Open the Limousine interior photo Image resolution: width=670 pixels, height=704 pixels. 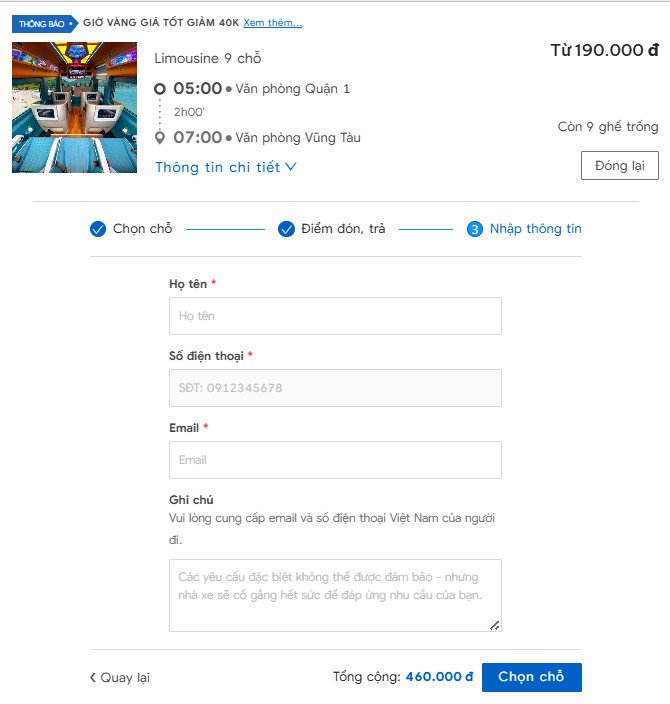pyautogui.click(x=74, y=107)
